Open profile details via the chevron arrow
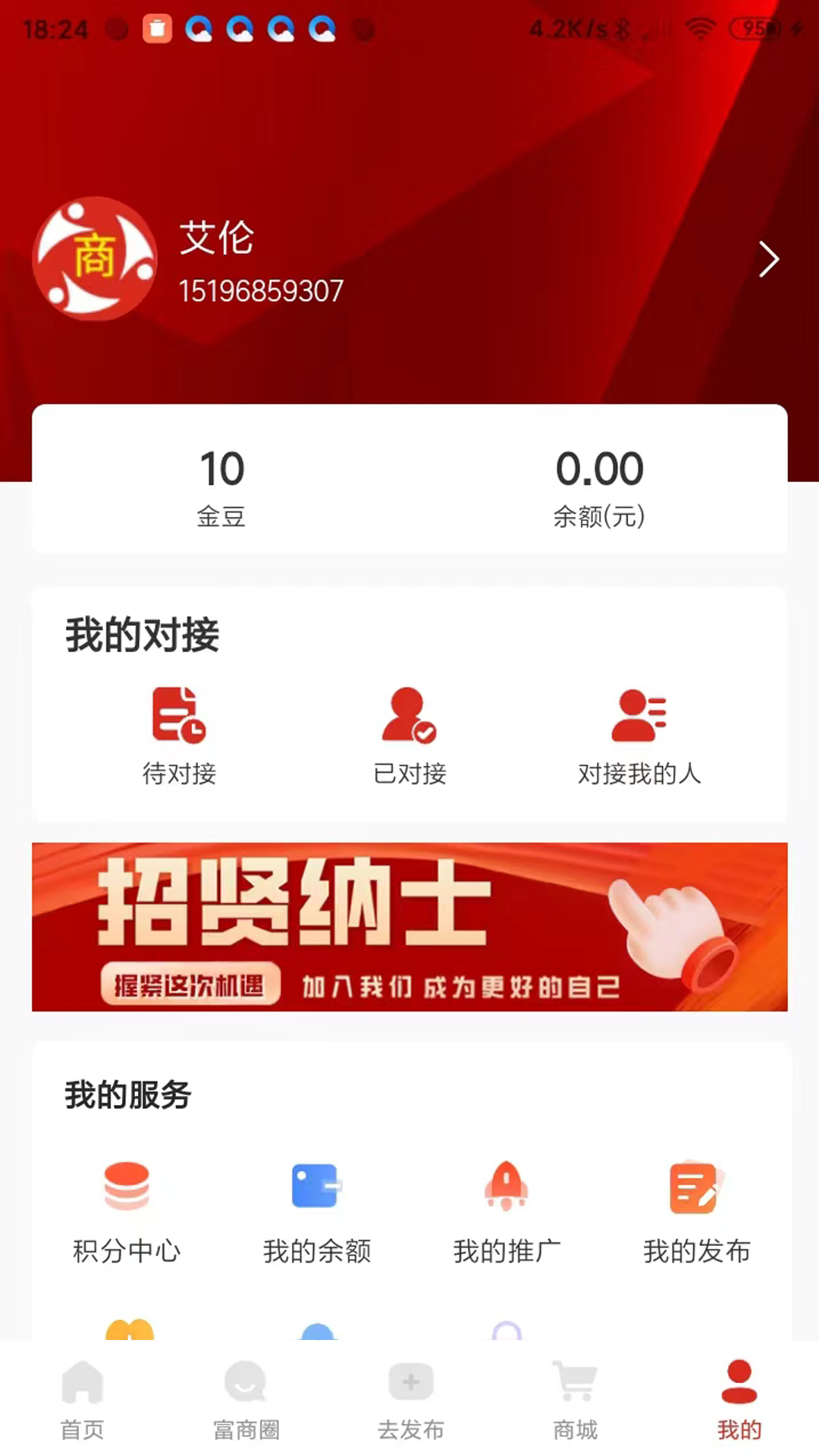This screenshot has height=1456, width=819. point(769,259)
